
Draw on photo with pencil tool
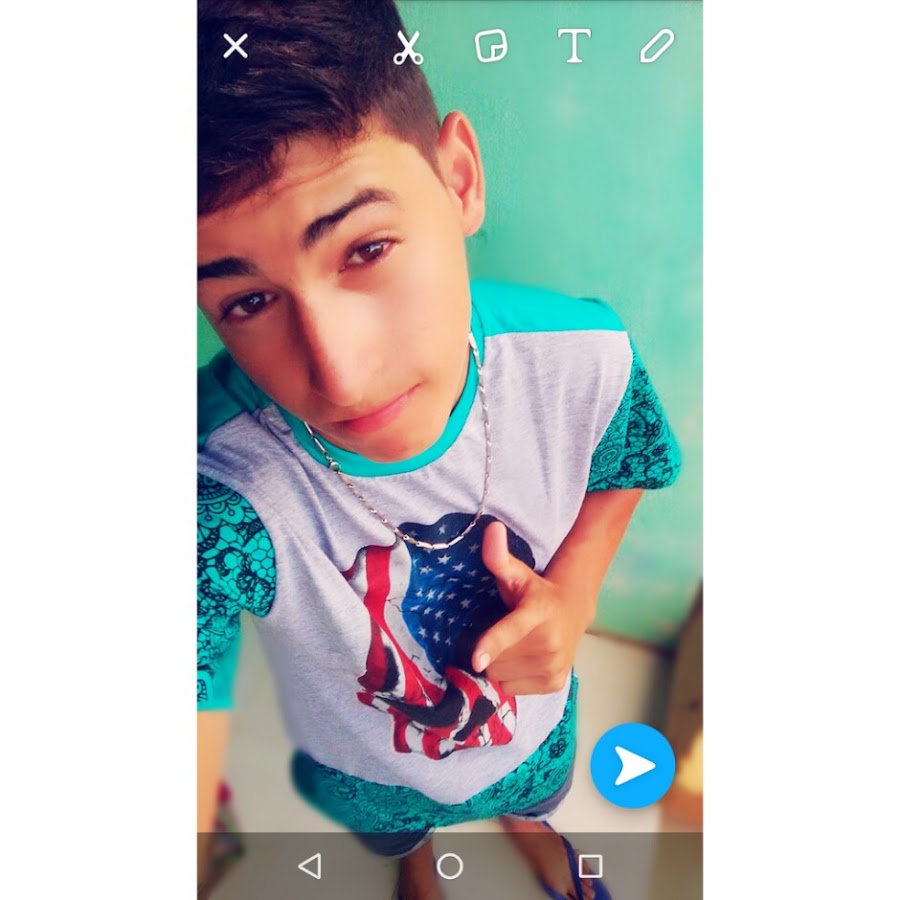coord(657,46)
